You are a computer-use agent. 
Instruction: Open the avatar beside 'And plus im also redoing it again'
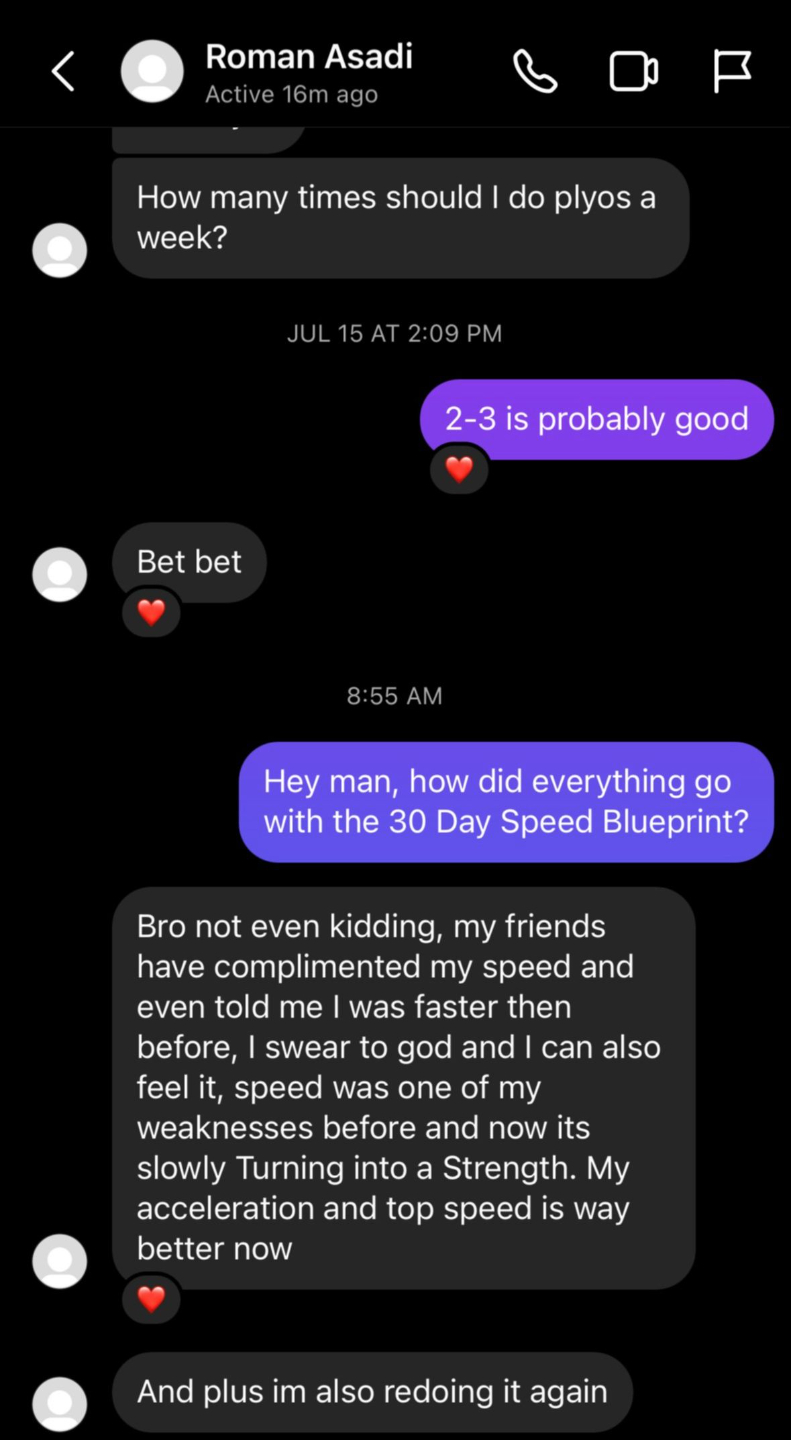(60, 1404)
